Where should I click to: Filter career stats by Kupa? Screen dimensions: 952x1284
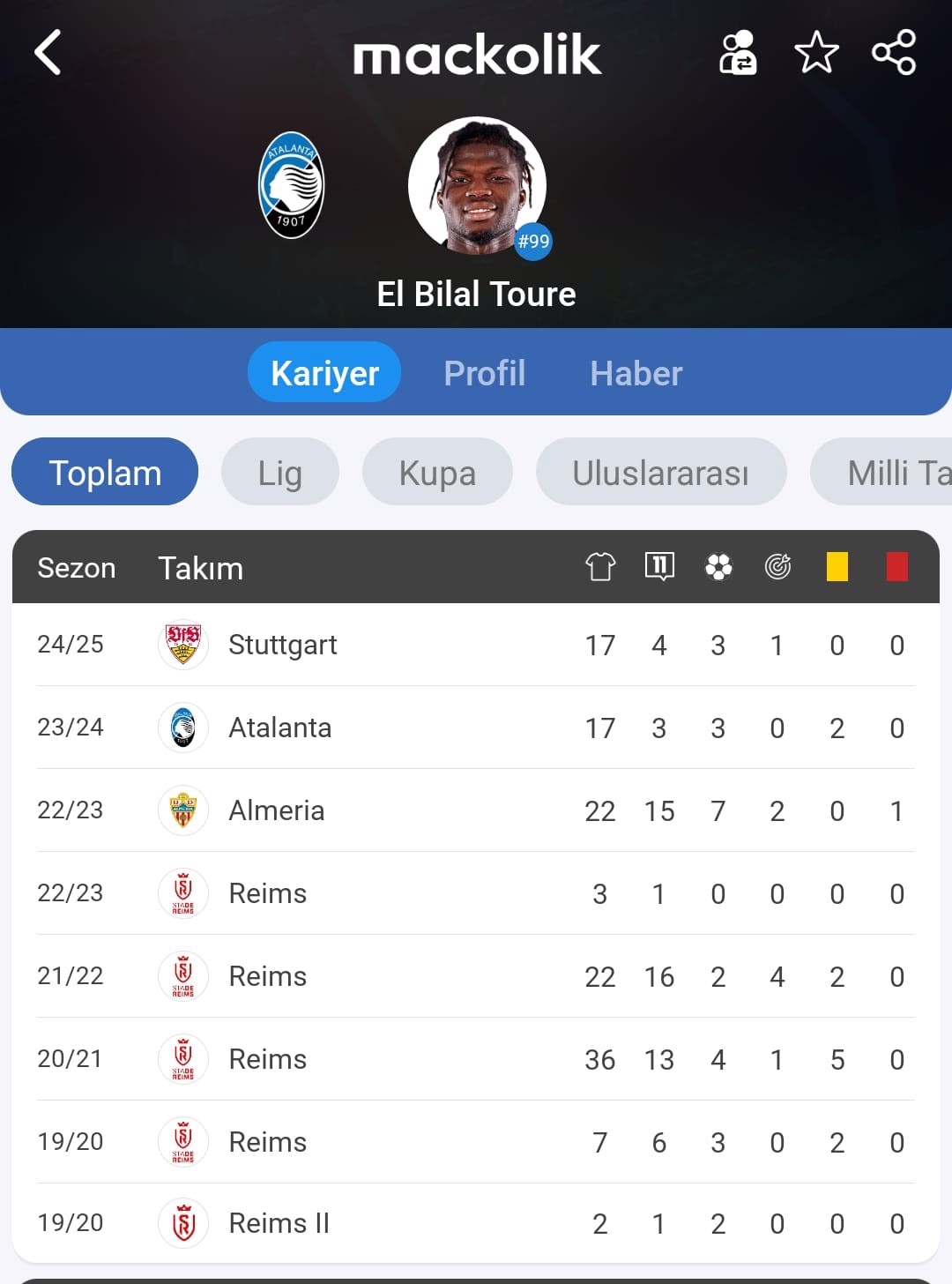pyautogui.click(x=437, y=473)
